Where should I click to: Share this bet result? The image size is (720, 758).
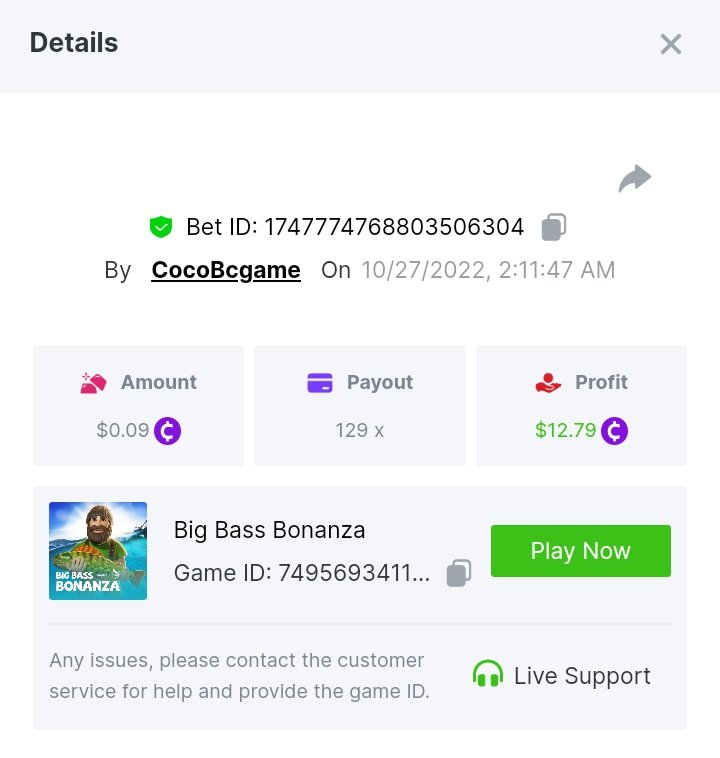click(634, 179)
